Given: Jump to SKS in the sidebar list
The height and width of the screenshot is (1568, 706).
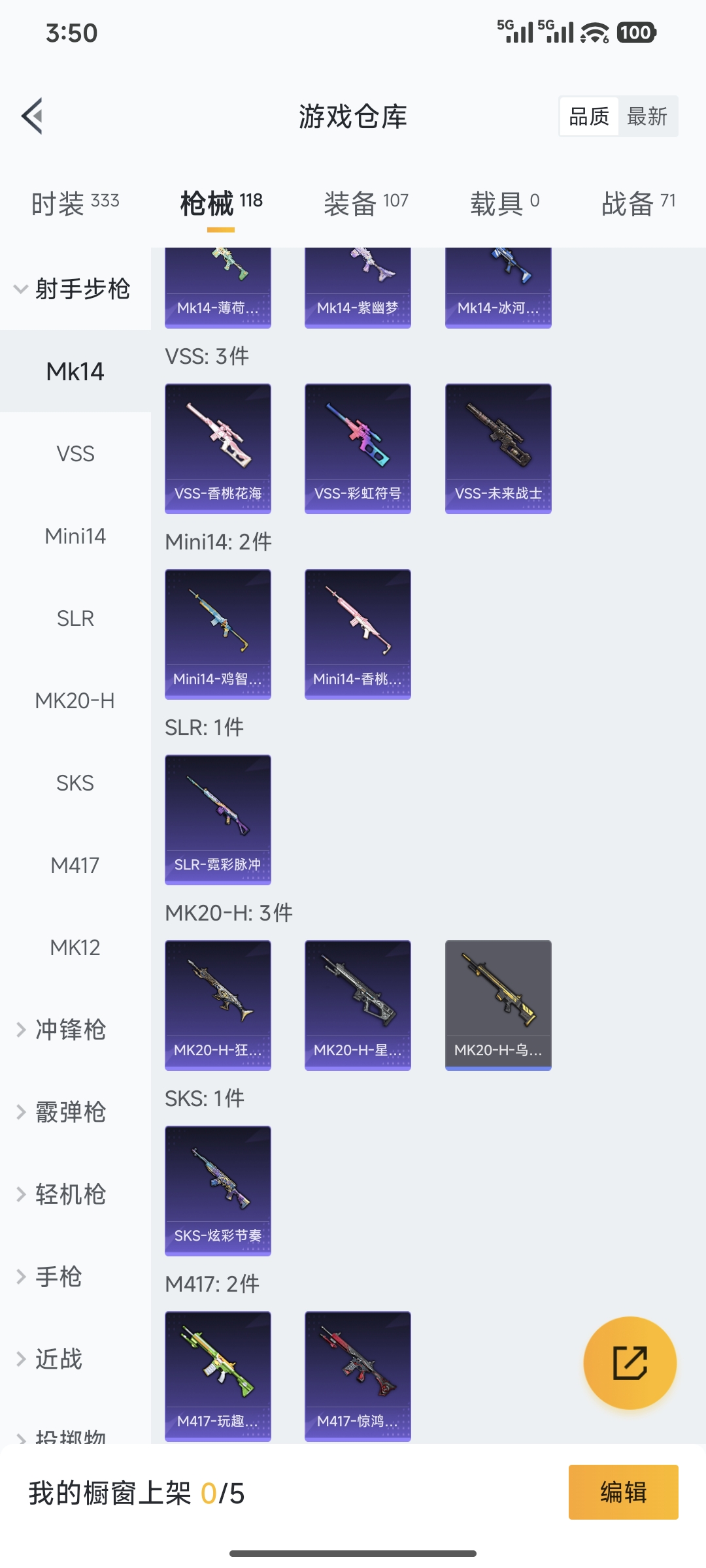Looking at the screenshot, I should point(75,783).
